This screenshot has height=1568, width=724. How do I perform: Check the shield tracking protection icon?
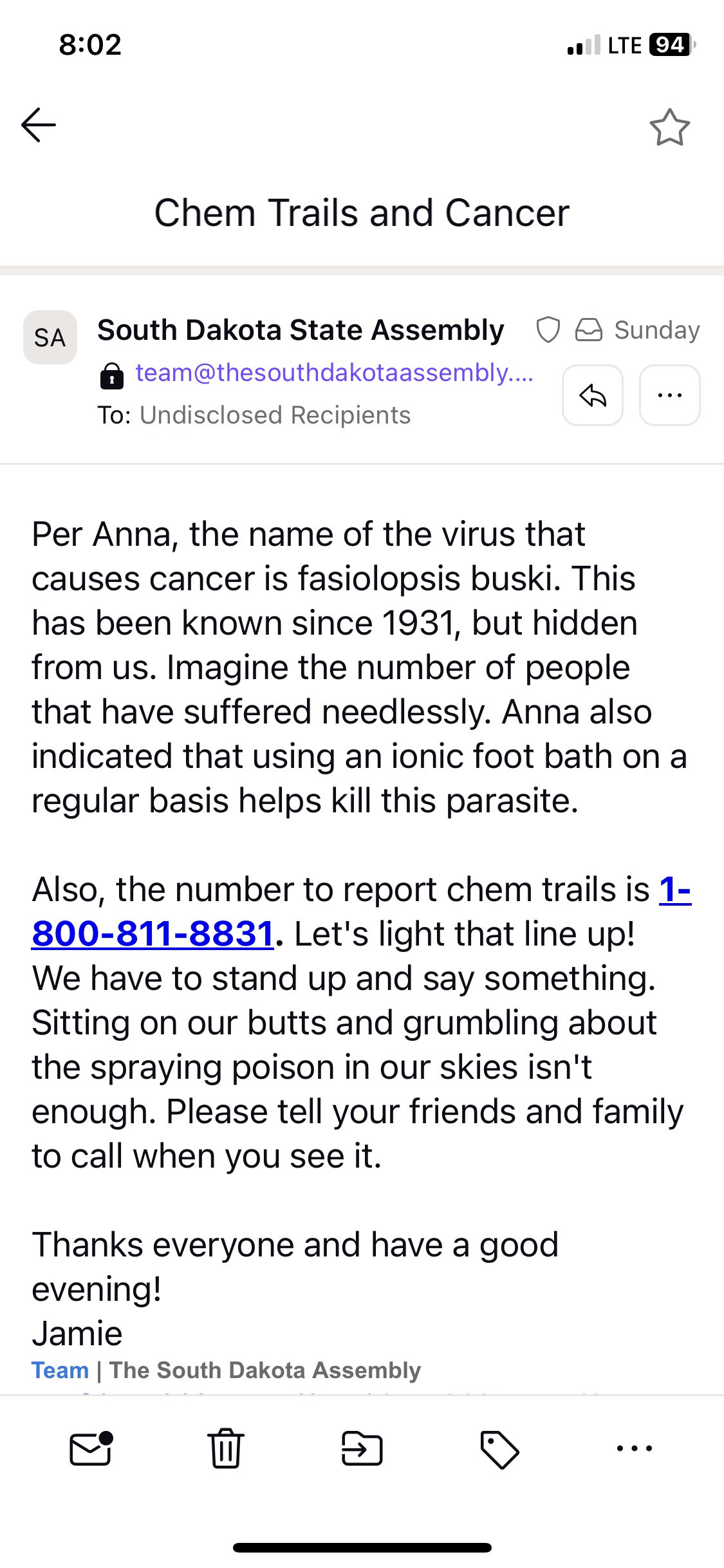(548, 330)
